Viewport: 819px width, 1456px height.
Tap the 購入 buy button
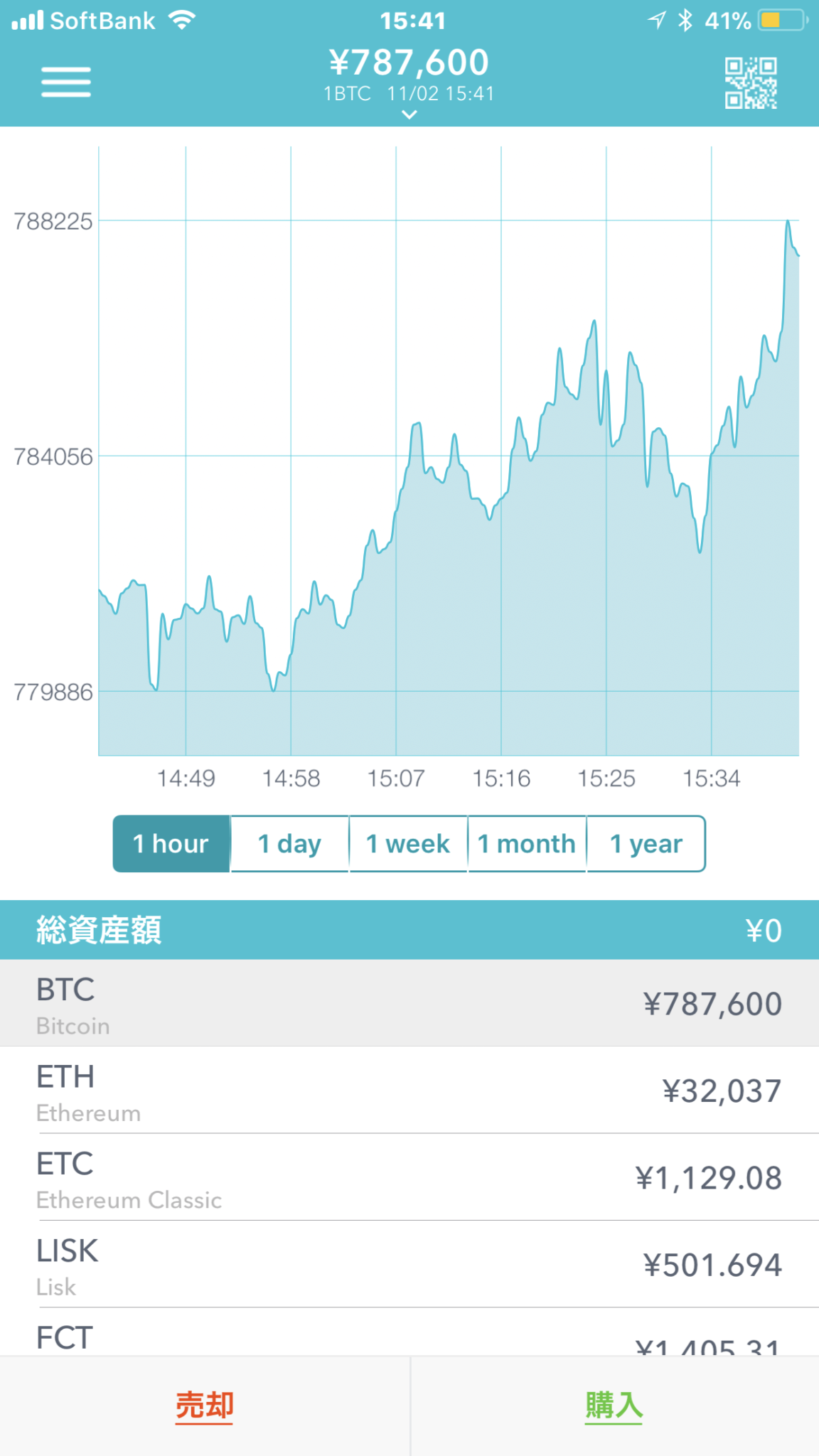pyautogui.click(x=614, y=1406)
